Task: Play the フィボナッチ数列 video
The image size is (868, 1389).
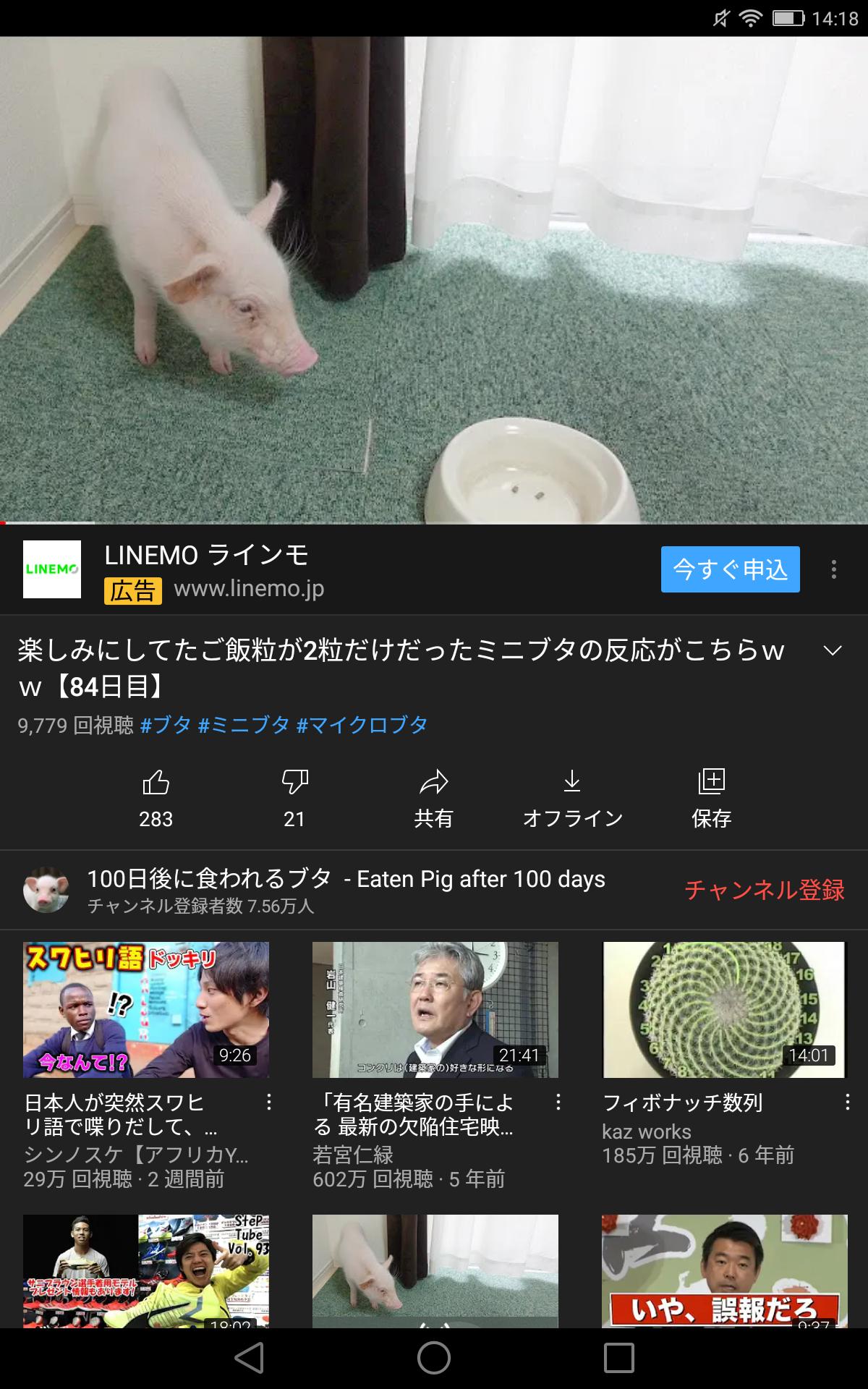Action: (725, 1010)
